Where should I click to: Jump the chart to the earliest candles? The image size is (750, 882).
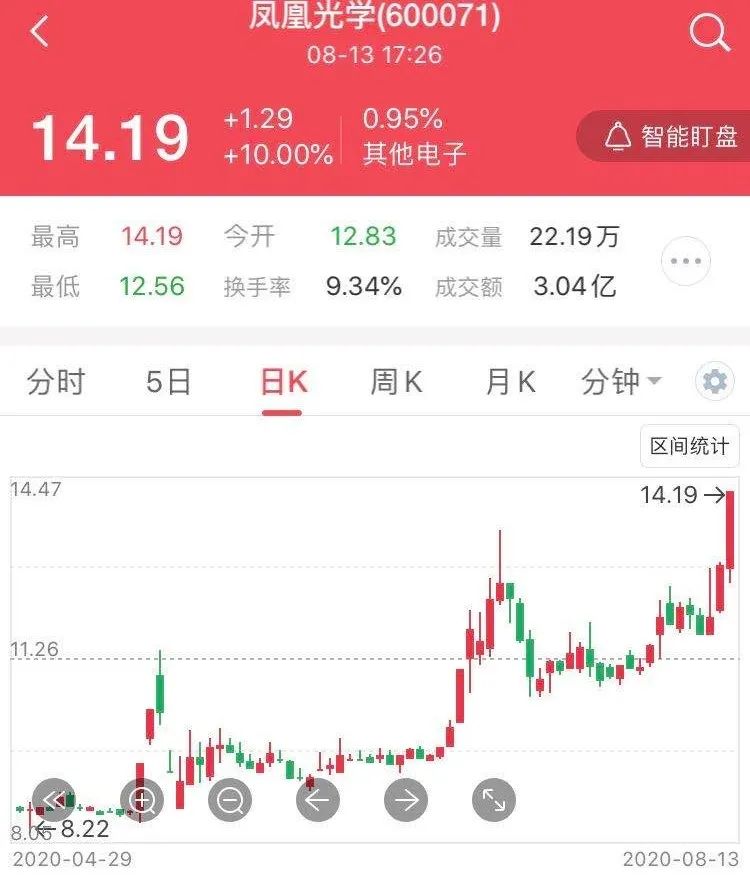click(x=54, y=800)
